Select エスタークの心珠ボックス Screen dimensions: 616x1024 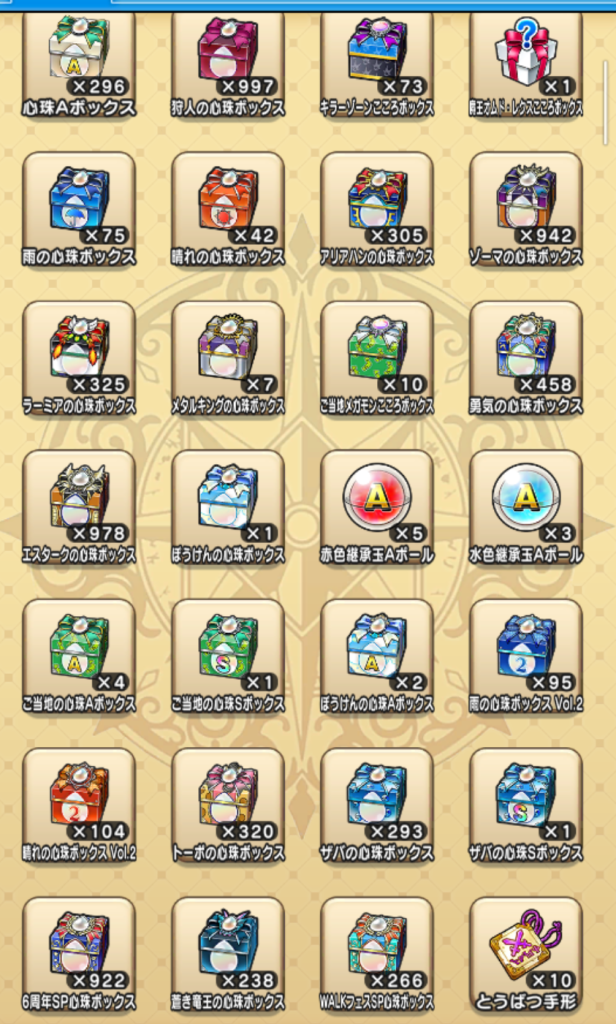[x=79, y=501]
